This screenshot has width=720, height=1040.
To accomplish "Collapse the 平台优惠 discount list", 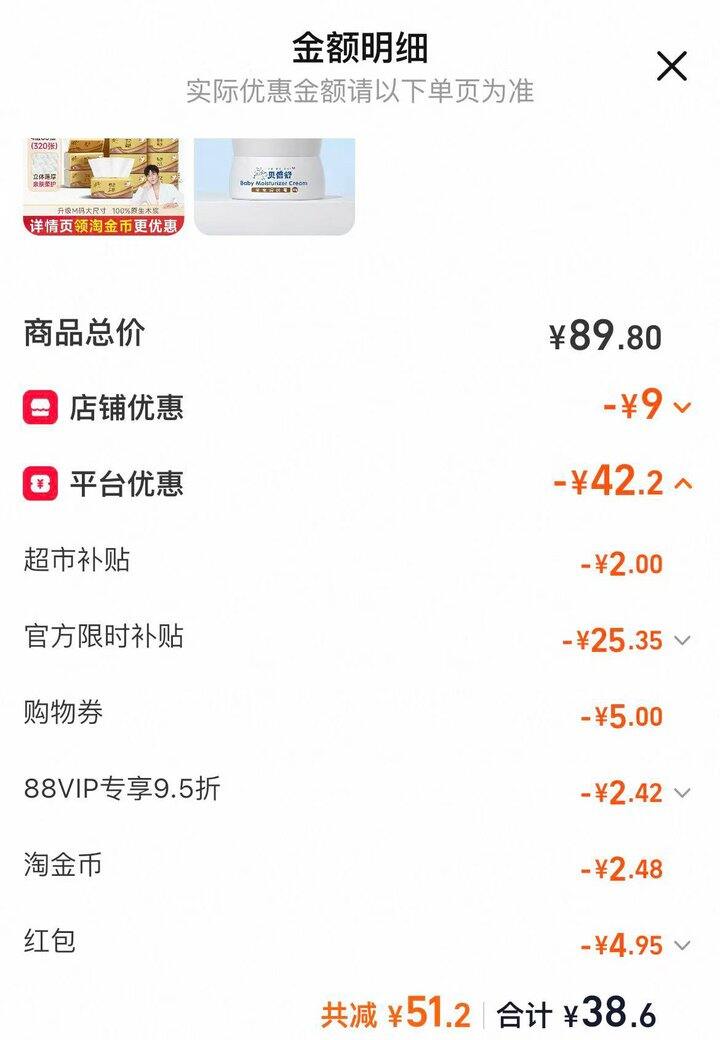I will (x=684, y=484).
